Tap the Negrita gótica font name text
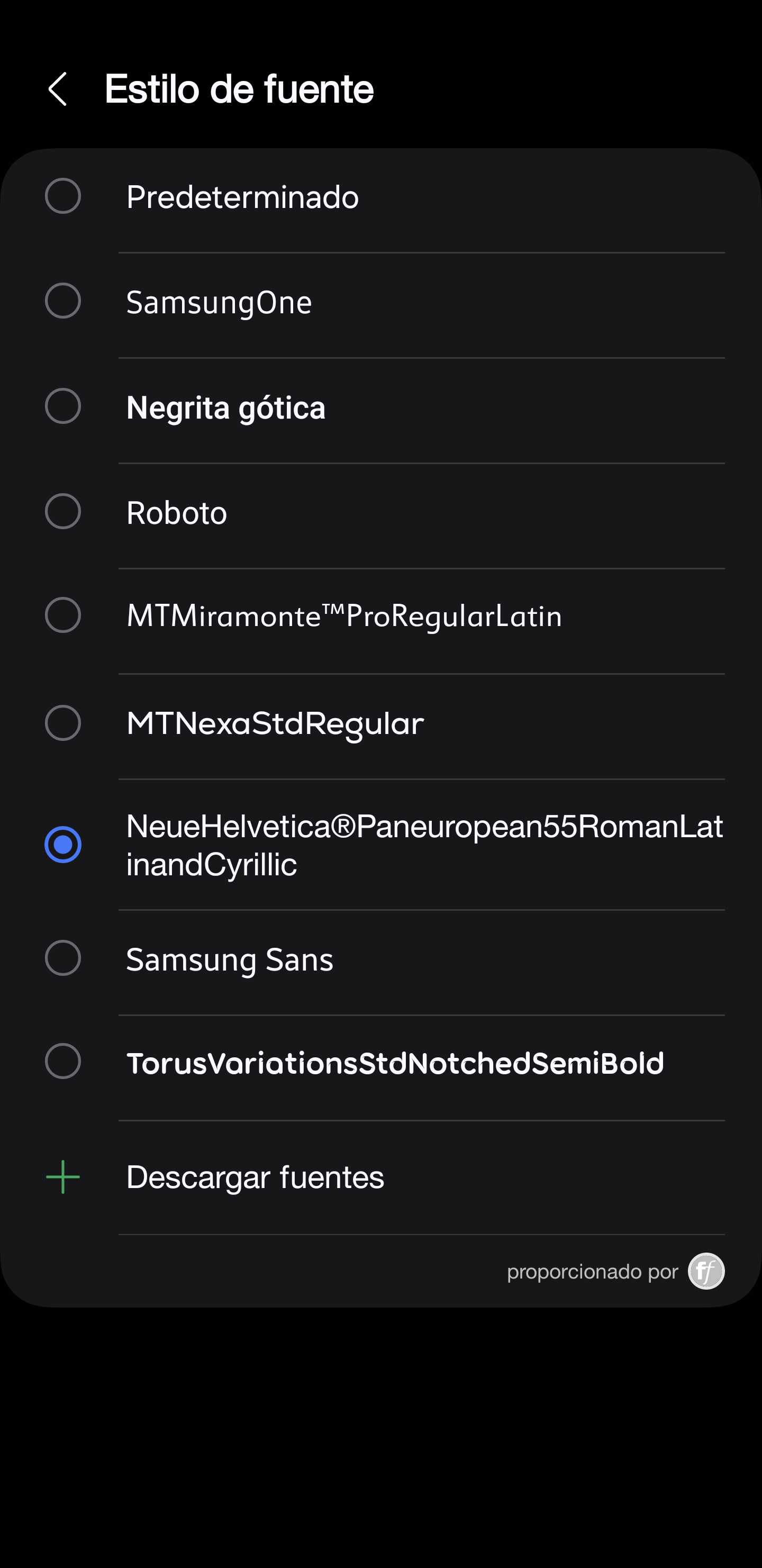Screen dimensions: 762x1568 point(226,406)
